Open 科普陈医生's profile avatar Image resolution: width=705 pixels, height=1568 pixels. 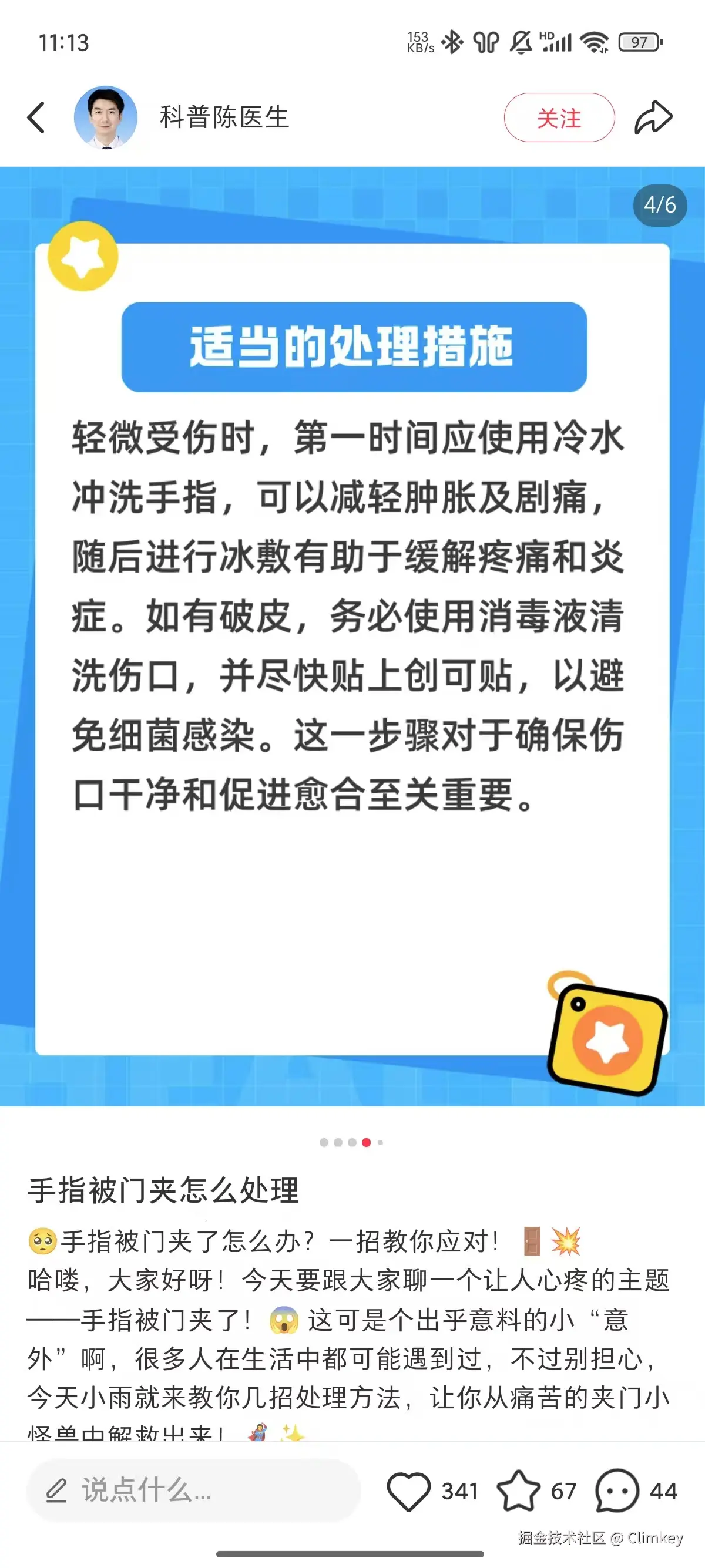point(105,117)
